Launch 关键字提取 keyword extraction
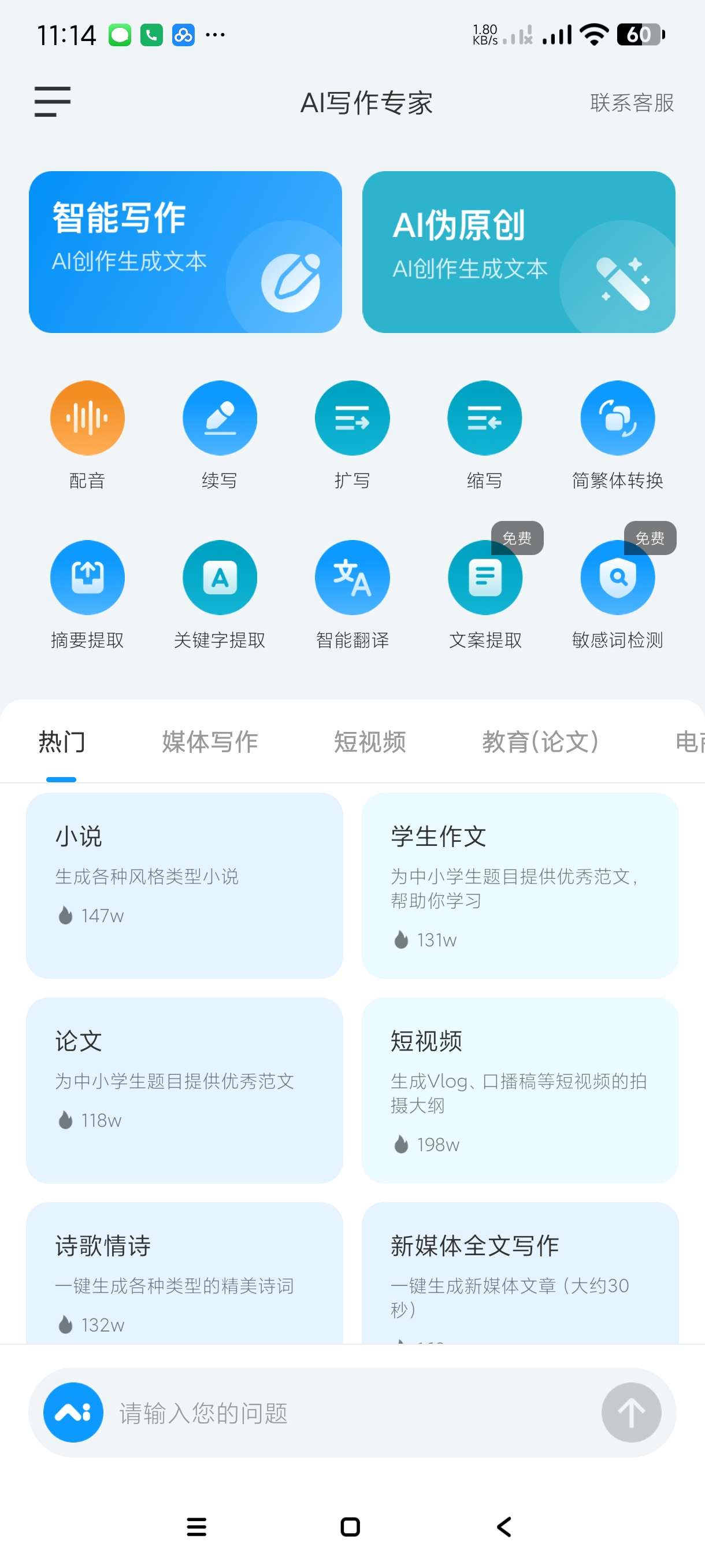705x1568 pixels. (220, 578)
